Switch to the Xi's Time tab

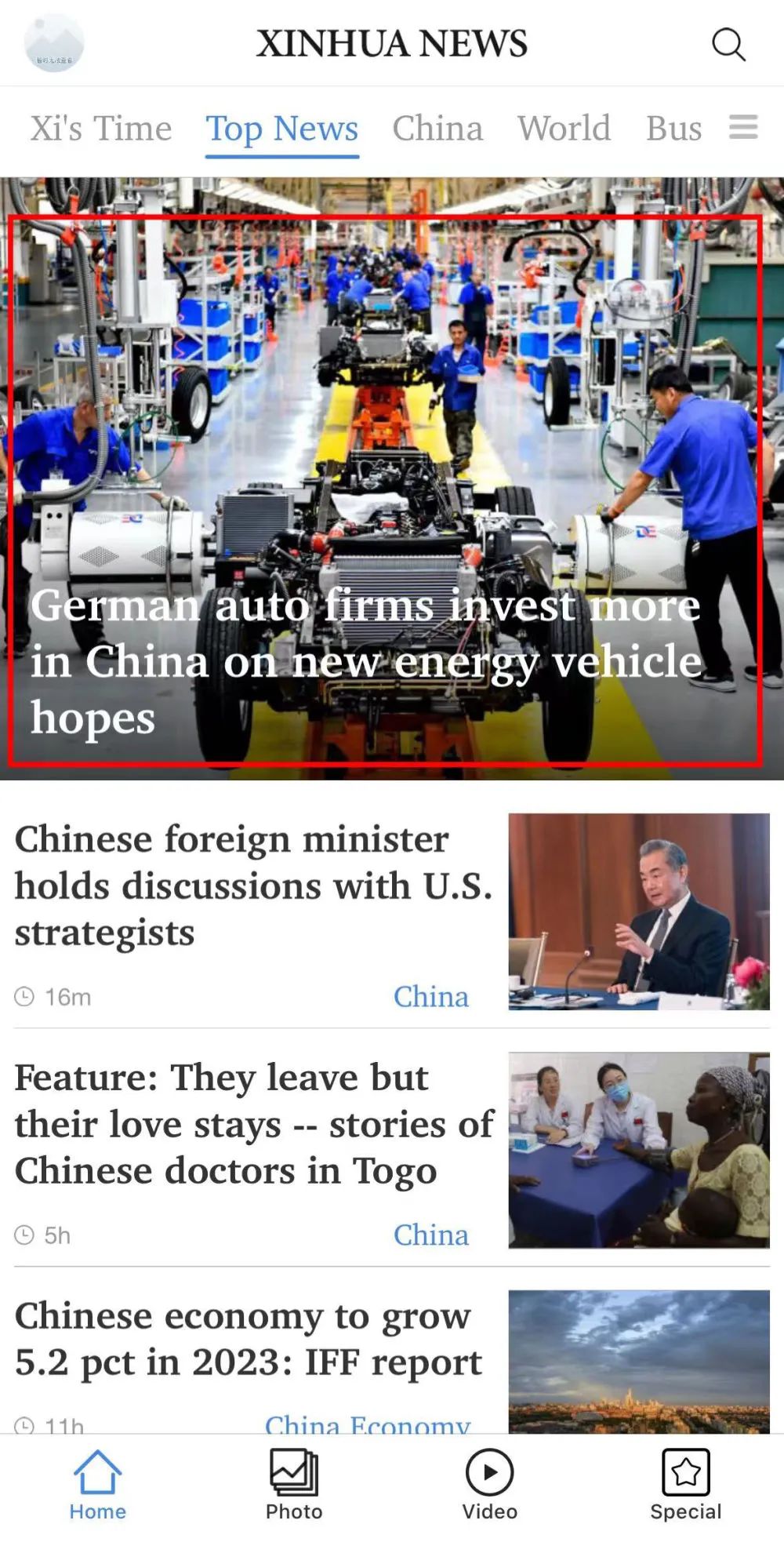(101, 129)
